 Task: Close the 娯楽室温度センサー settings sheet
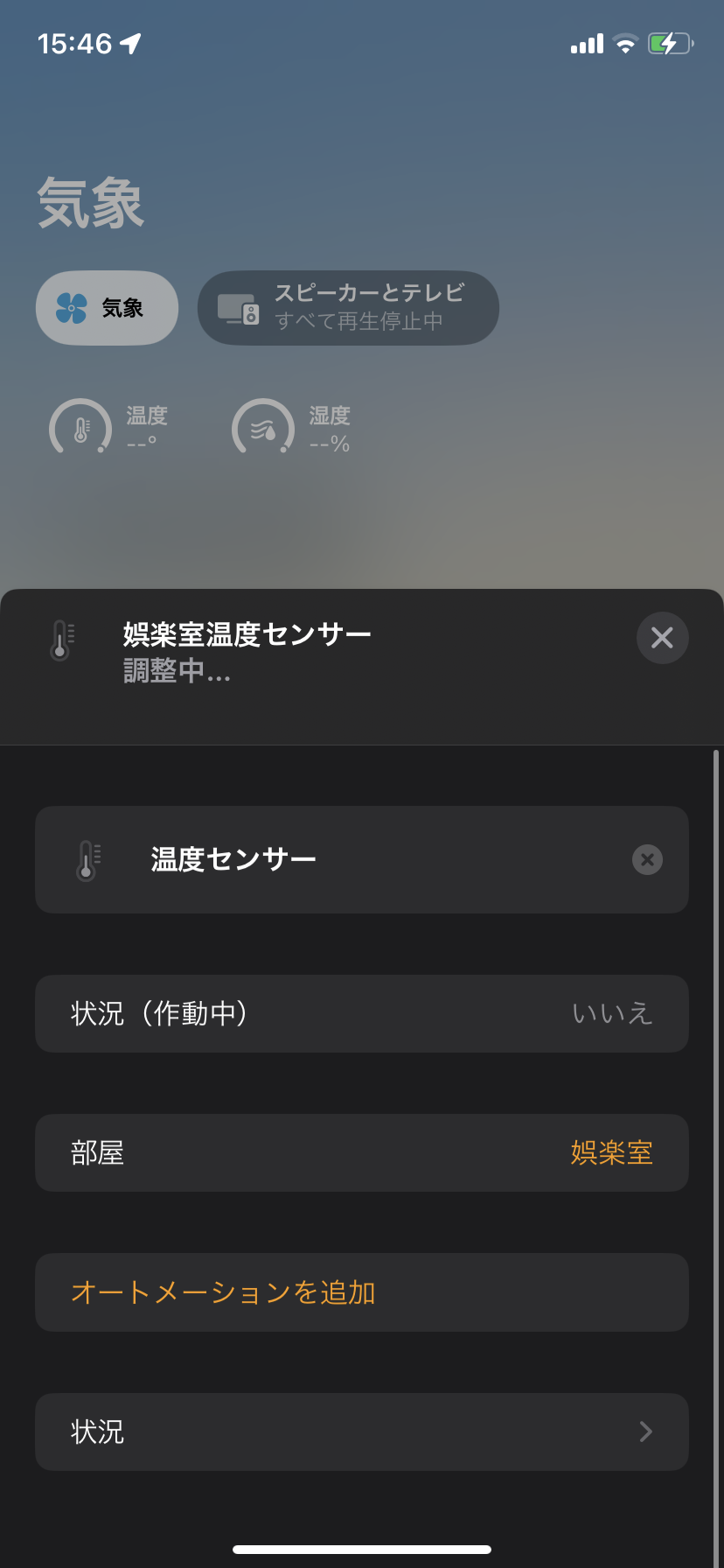[x=662, y=638]
